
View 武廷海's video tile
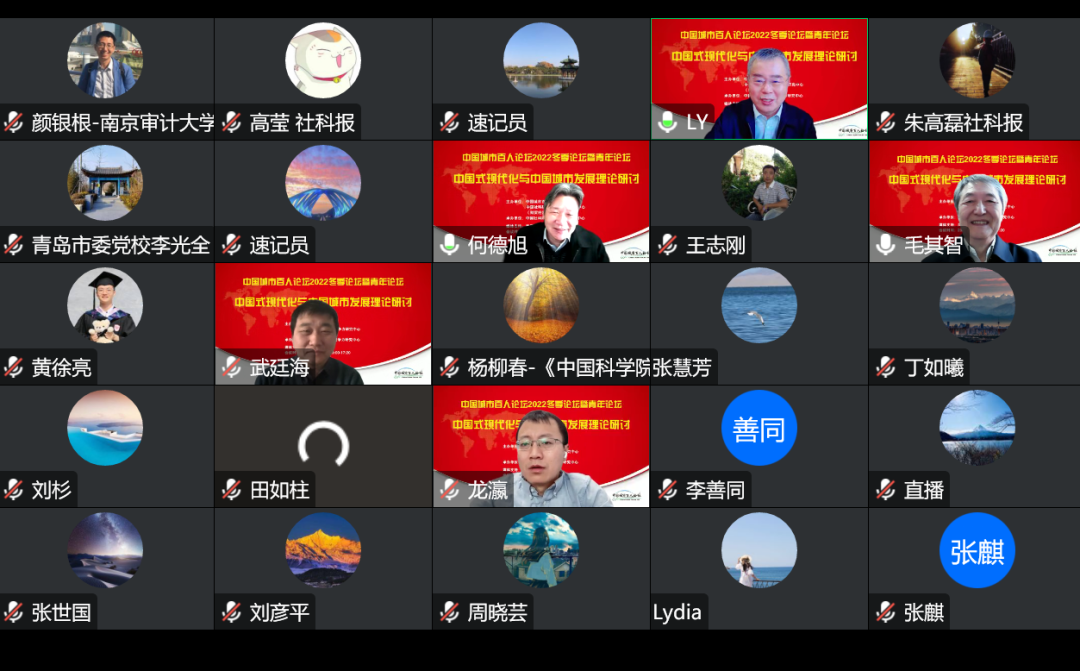(x=323, y=322)
